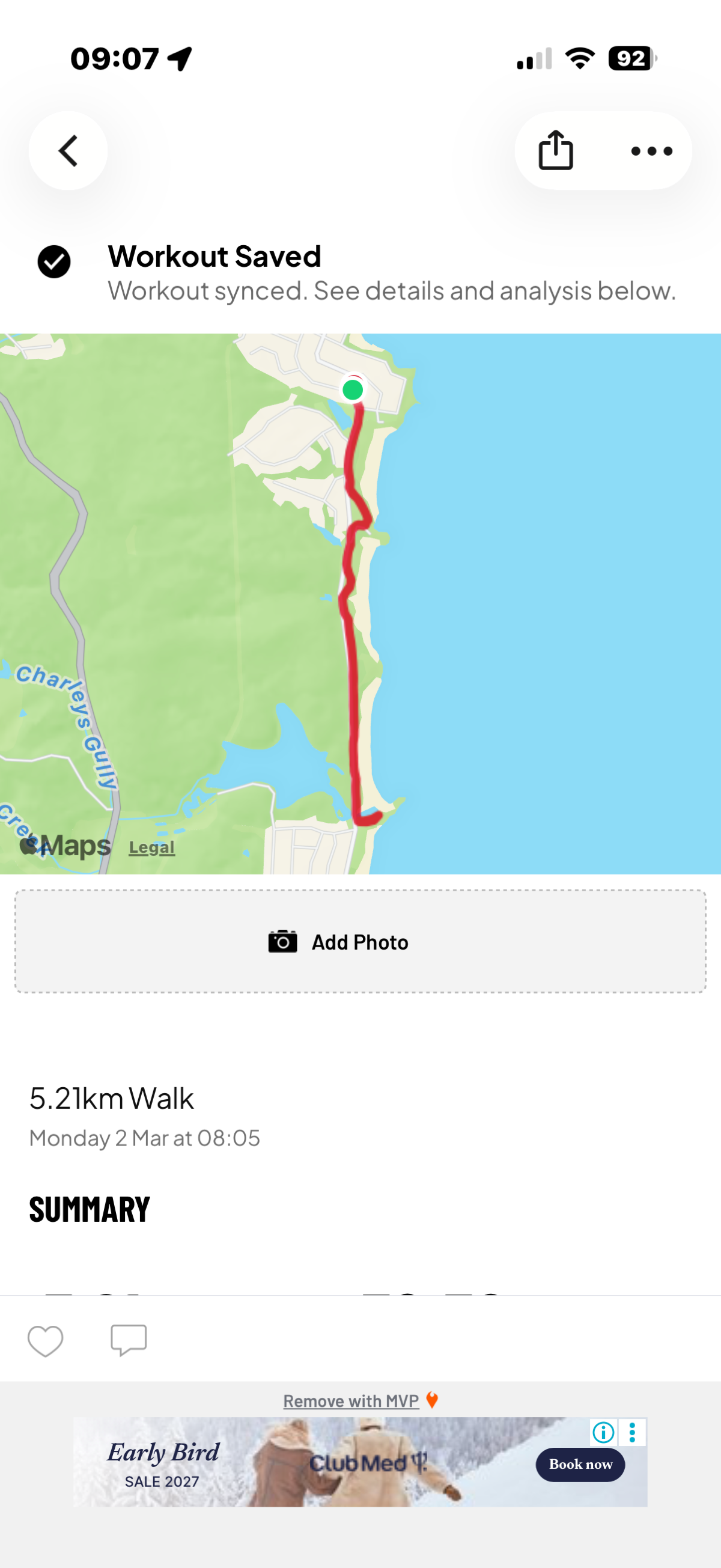Image resolution: width=721 pixels, height=1568 pixels.
Task: Open comments on this workout
Action: coord(129,1340)
